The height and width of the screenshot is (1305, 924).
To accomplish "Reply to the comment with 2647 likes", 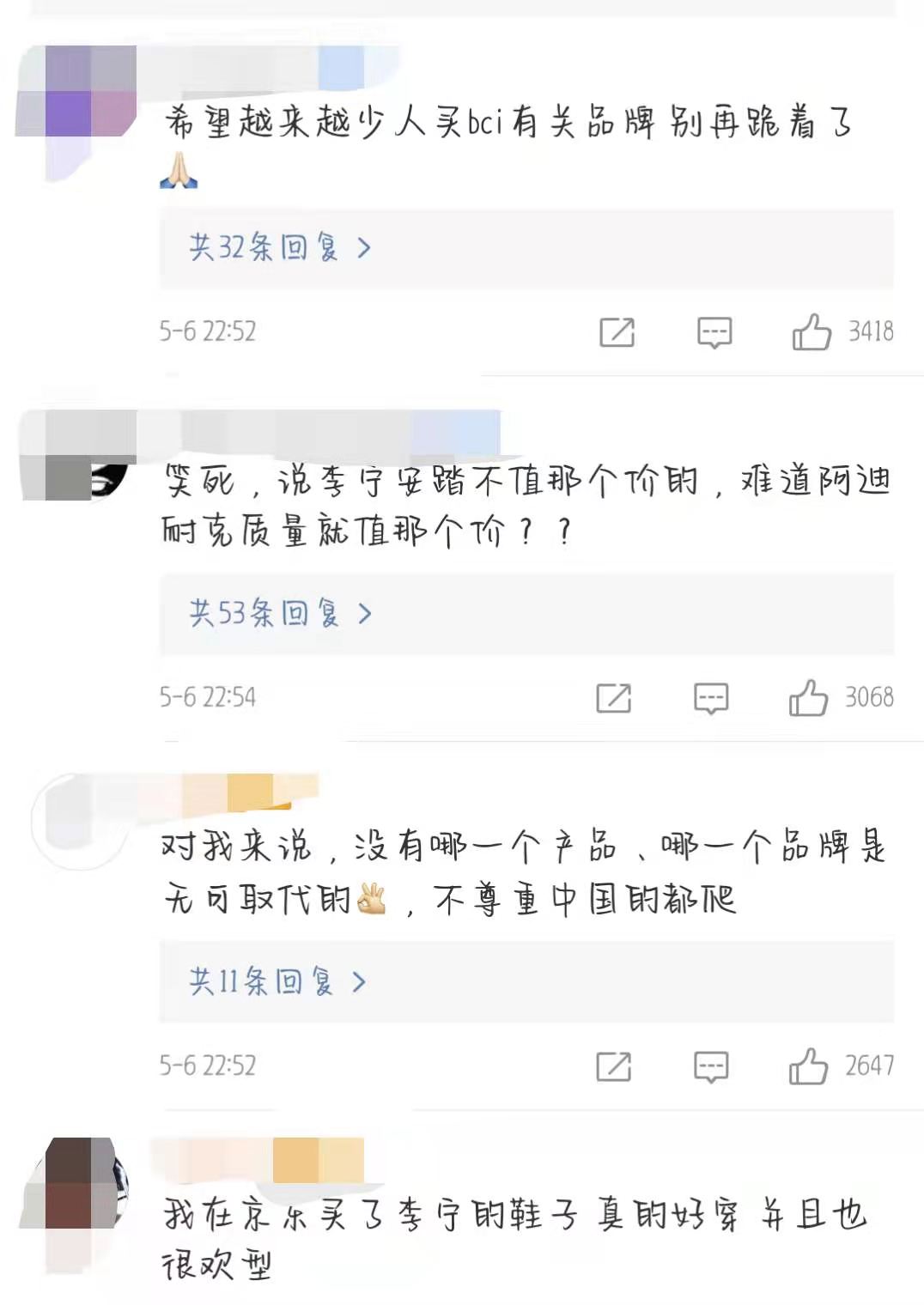I will pyautogui.click(x=711, y=1066).
